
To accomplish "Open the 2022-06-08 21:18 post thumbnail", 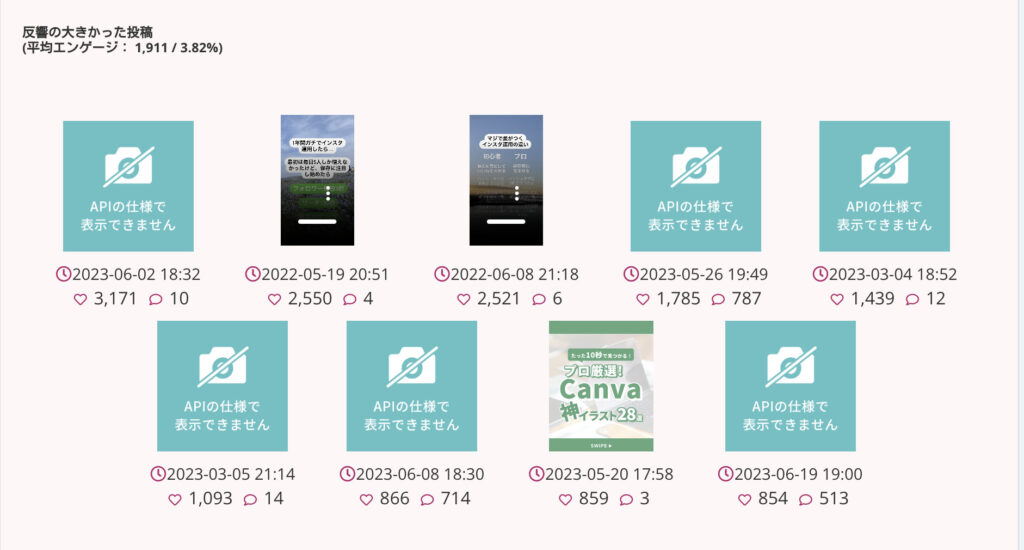I will tap(506, 180).
